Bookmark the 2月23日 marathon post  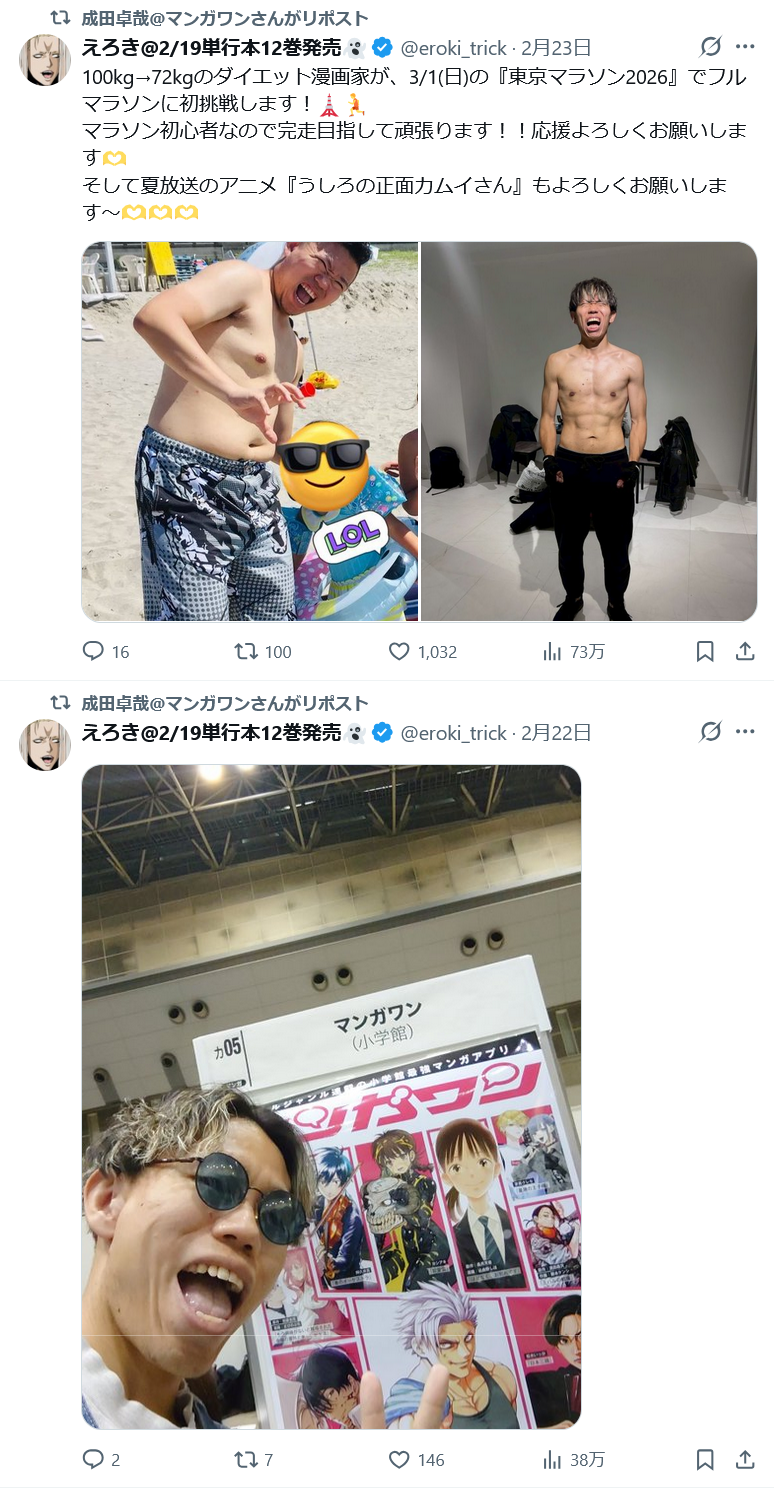click(x=705, y=652)
